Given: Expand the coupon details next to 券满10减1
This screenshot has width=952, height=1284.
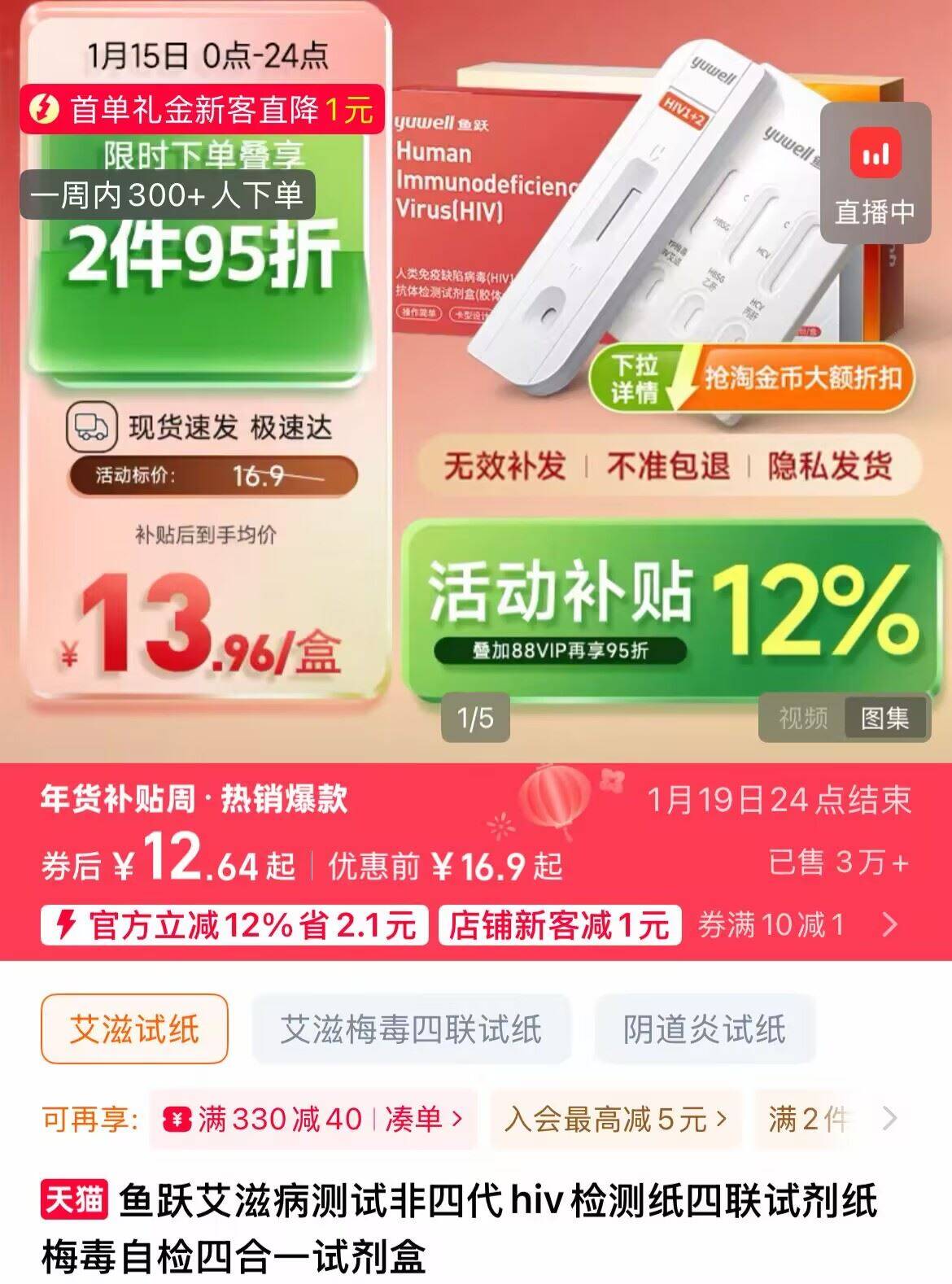Looking at the screenshot, I should (890, 925).
